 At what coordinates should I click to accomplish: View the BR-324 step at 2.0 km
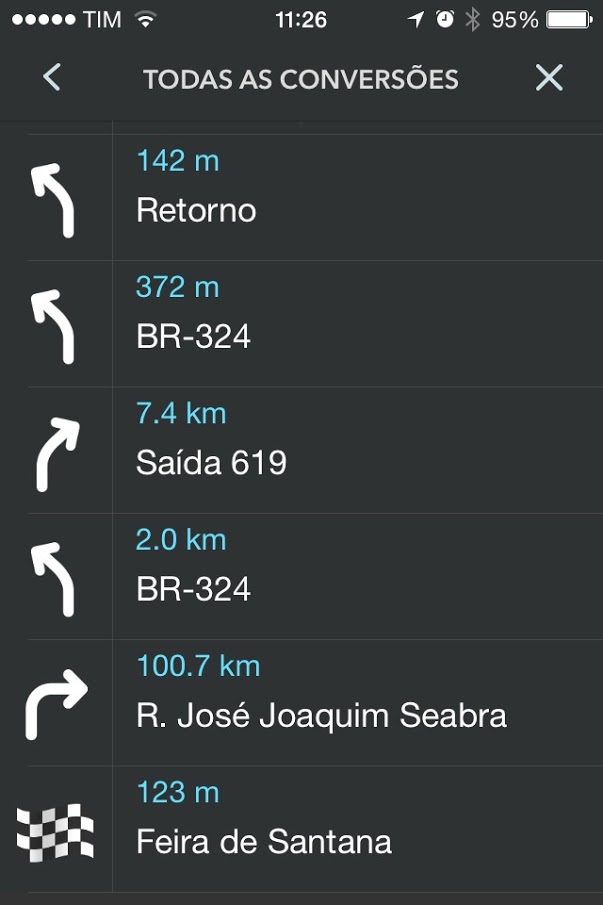click(300, 577)
